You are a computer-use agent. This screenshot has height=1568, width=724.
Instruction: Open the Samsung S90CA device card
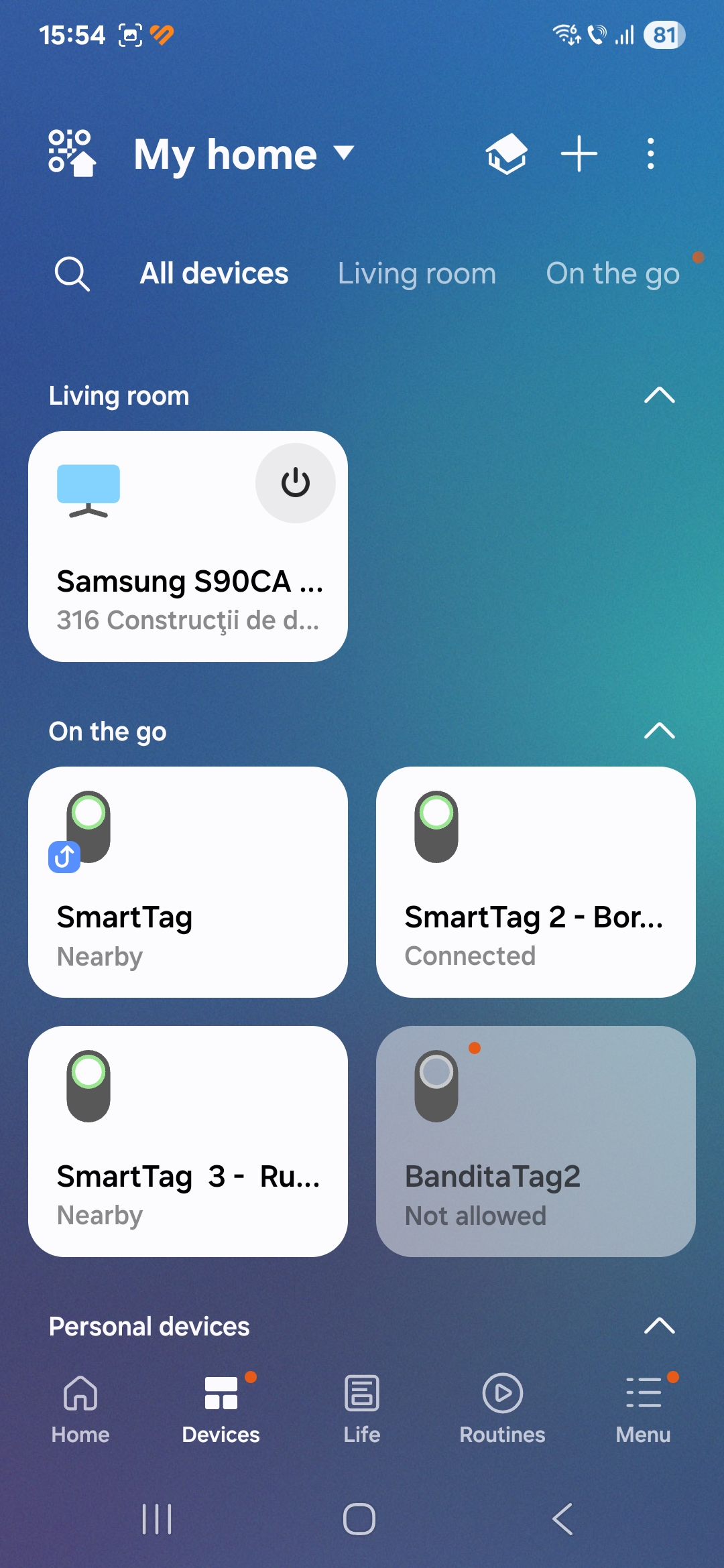click(188, 546)
